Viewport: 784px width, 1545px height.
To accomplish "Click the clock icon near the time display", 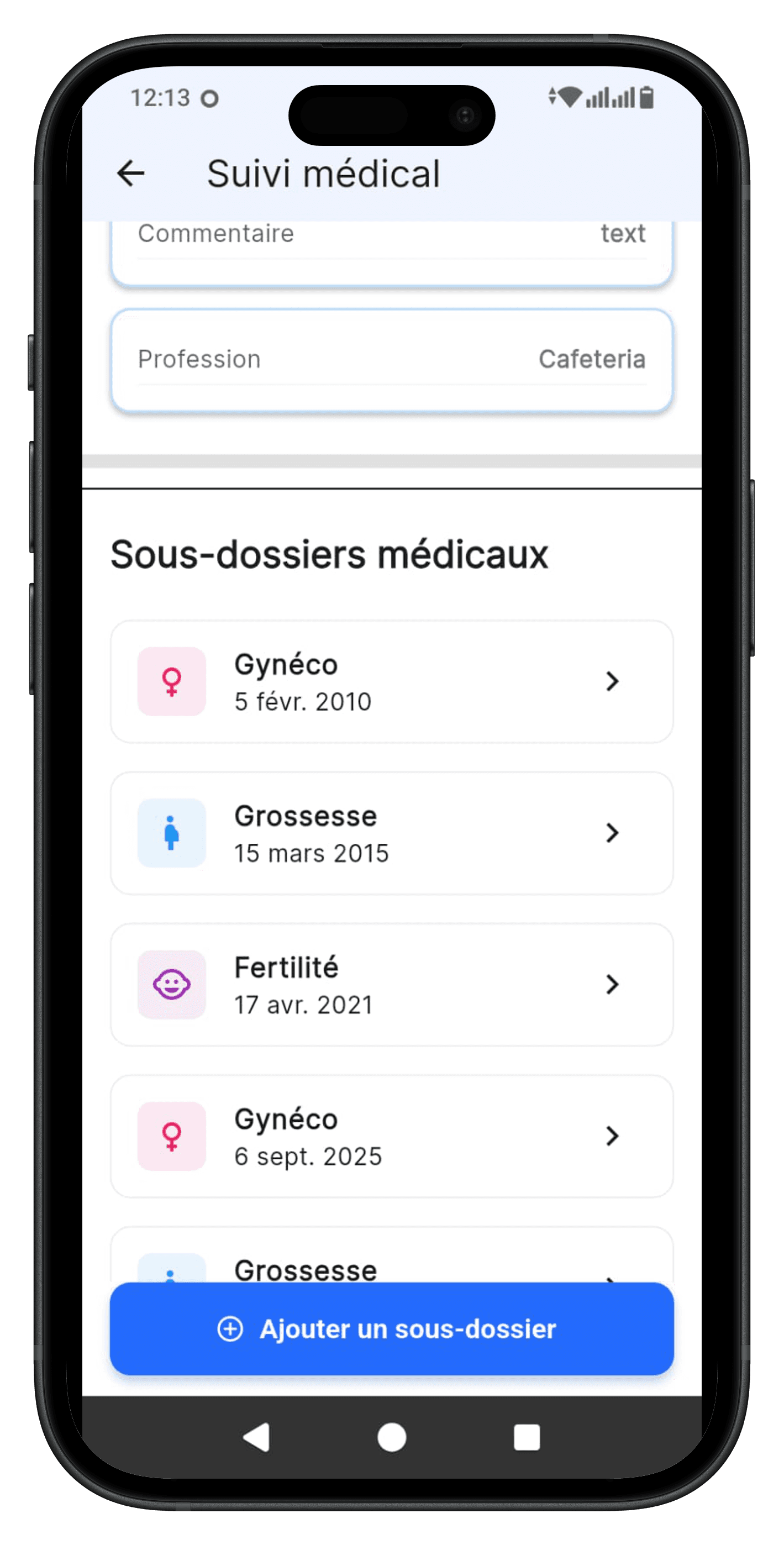I will click(211, 99).
